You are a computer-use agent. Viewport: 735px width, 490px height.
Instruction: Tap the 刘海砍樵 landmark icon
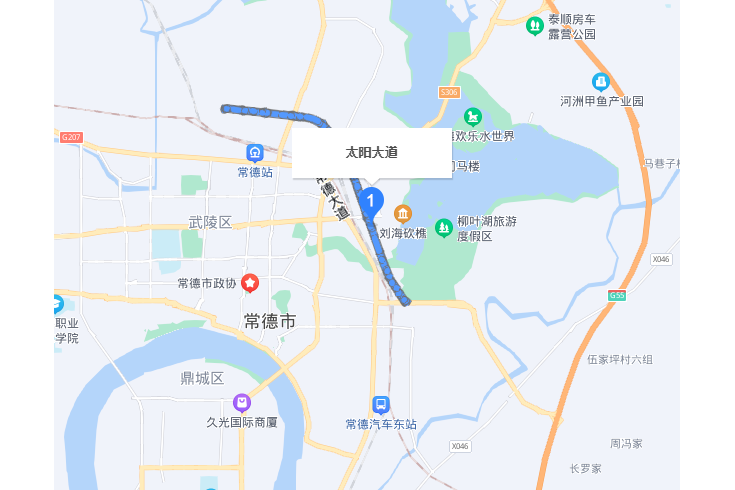click(403, 214)
